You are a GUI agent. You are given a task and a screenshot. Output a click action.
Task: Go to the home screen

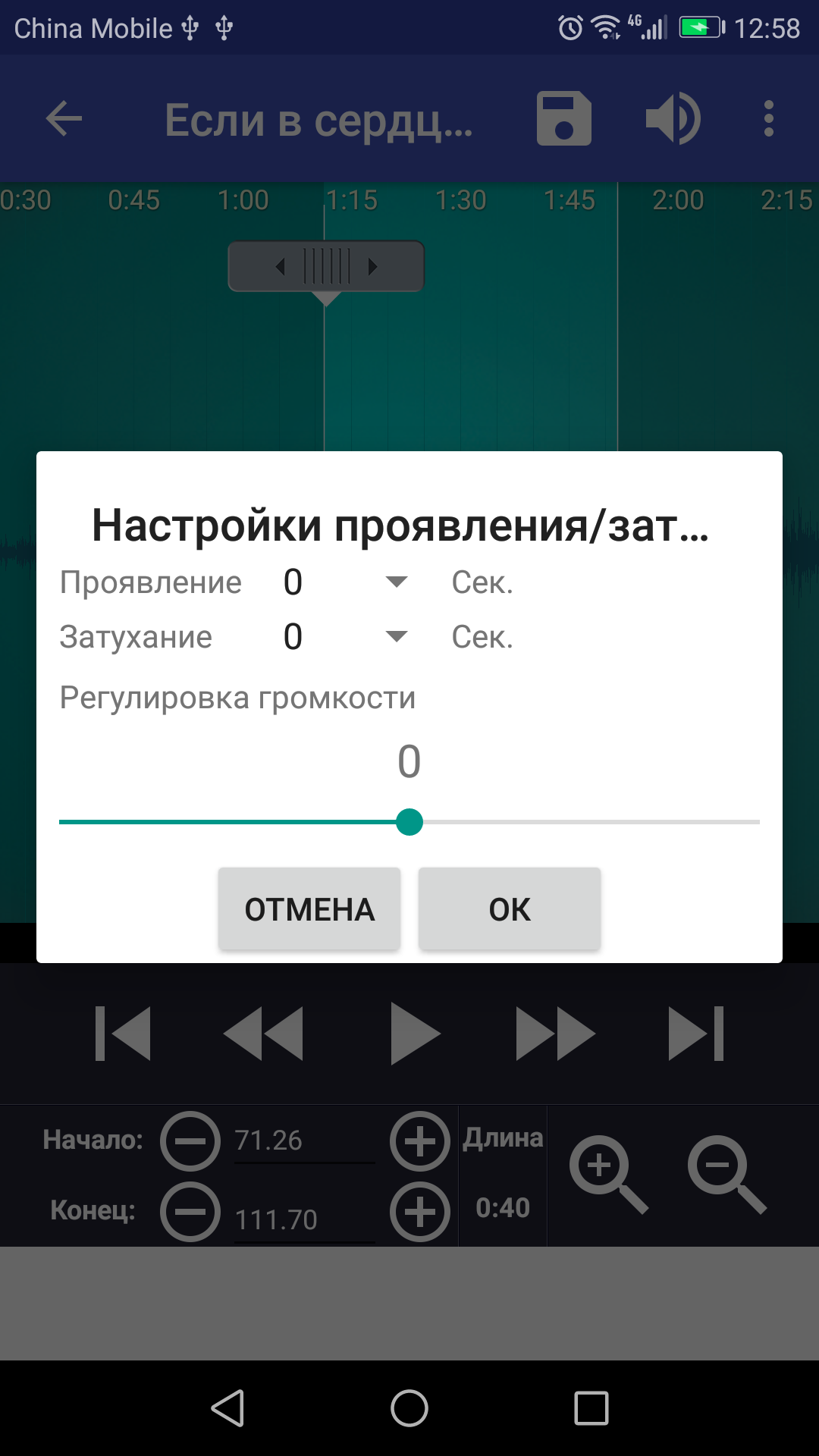coord(409,1408)
